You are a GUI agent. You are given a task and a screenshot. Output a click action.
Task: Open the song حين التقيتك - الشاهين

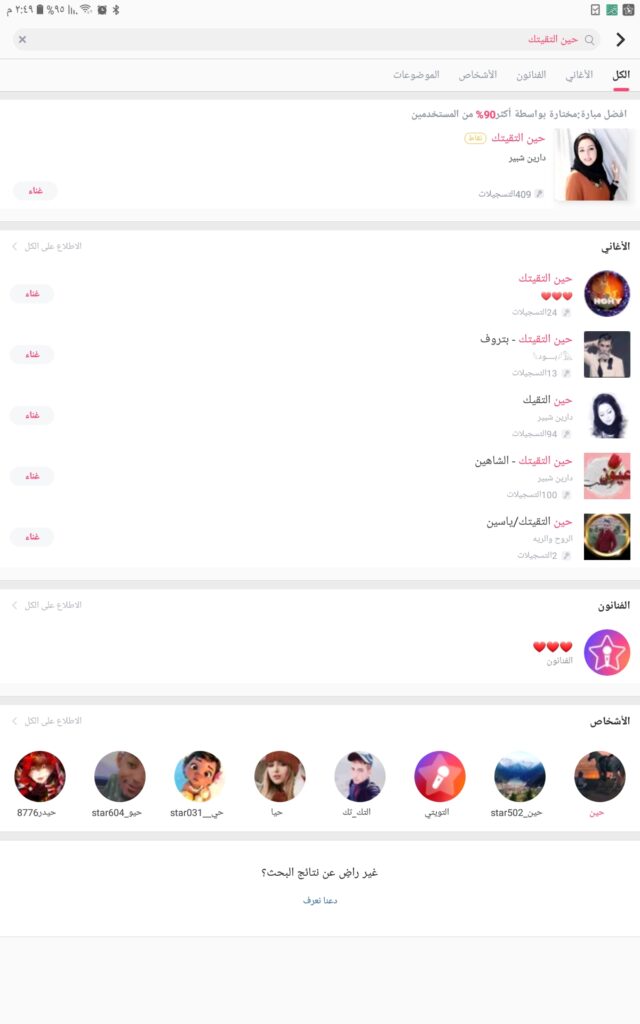point(523,461)
